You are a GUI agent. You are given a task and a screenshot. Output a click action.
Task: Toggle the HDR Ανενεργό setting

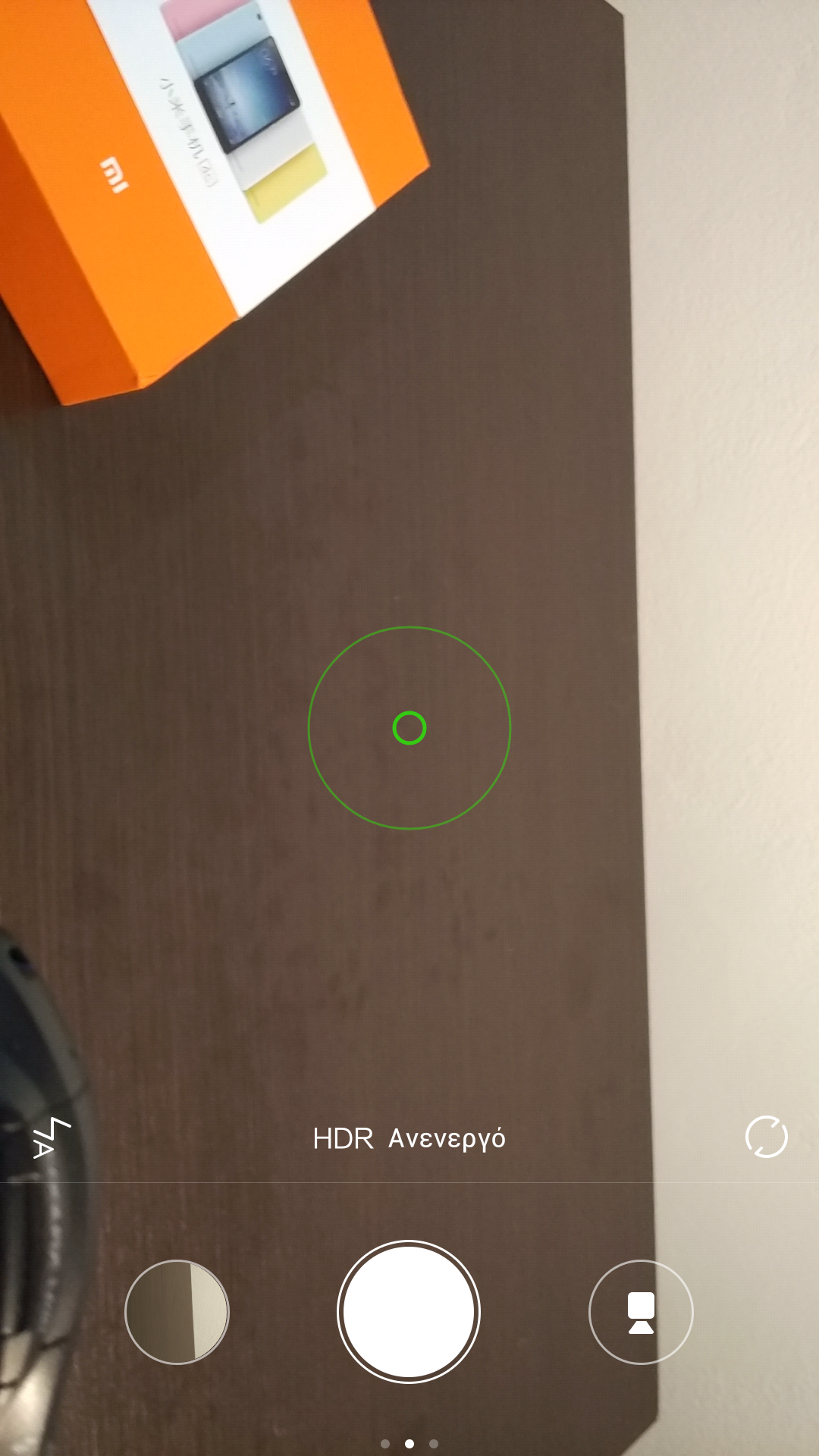pos(409,1138)
